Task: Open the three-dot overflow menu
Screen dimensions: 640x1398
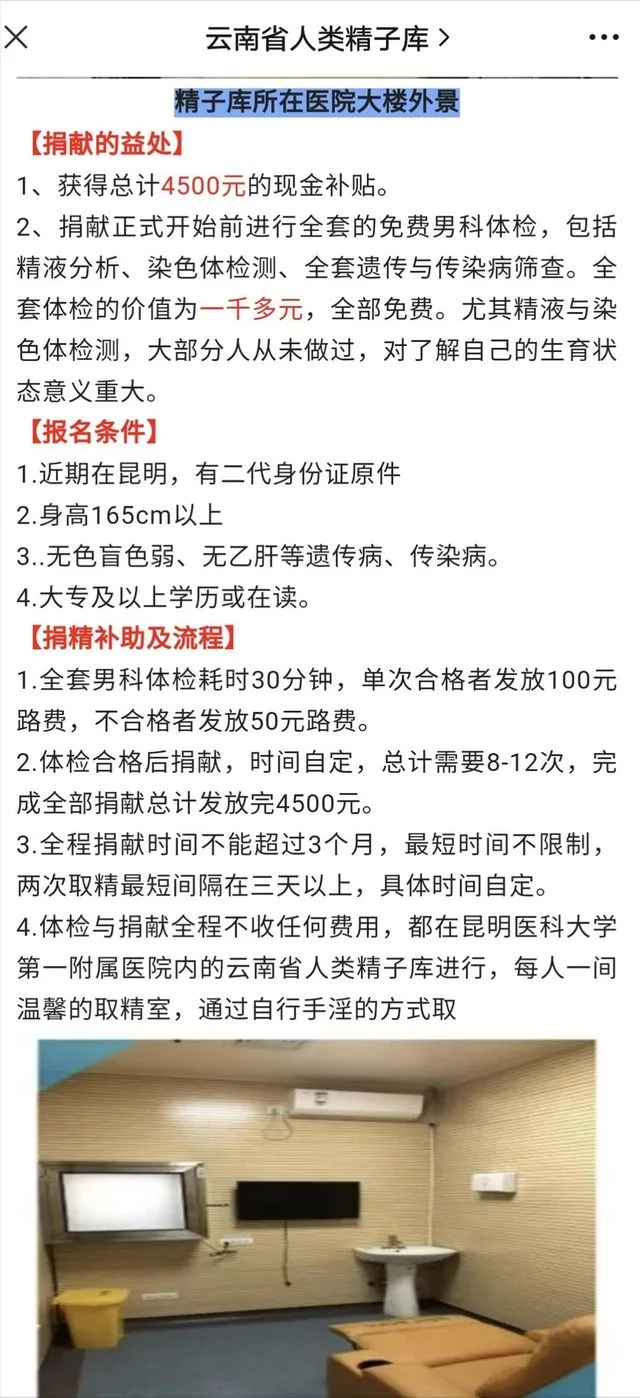Action: [x=603, y=38]
